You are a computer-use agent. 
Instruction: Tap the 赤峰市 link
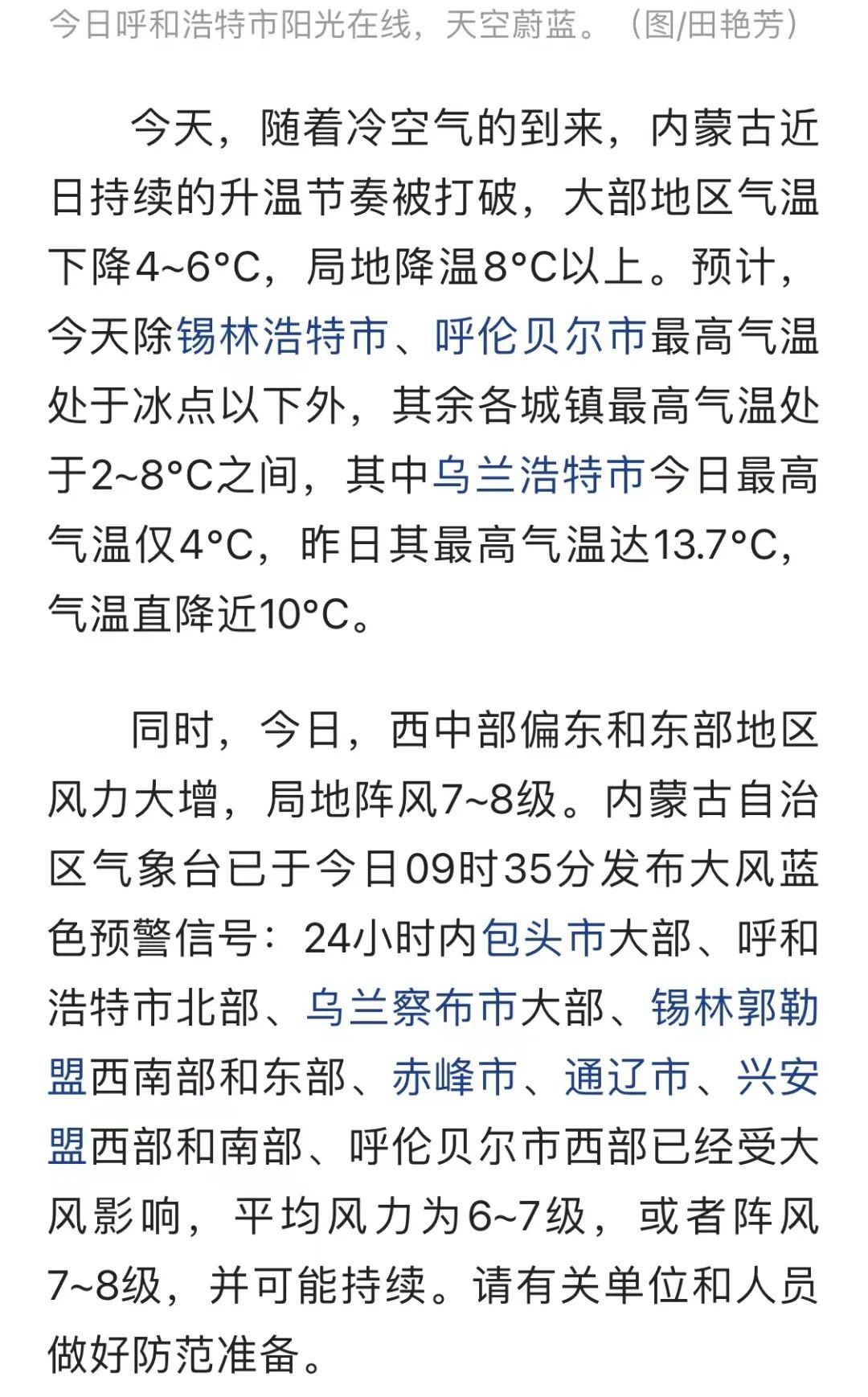click(x=455, y=1077)
